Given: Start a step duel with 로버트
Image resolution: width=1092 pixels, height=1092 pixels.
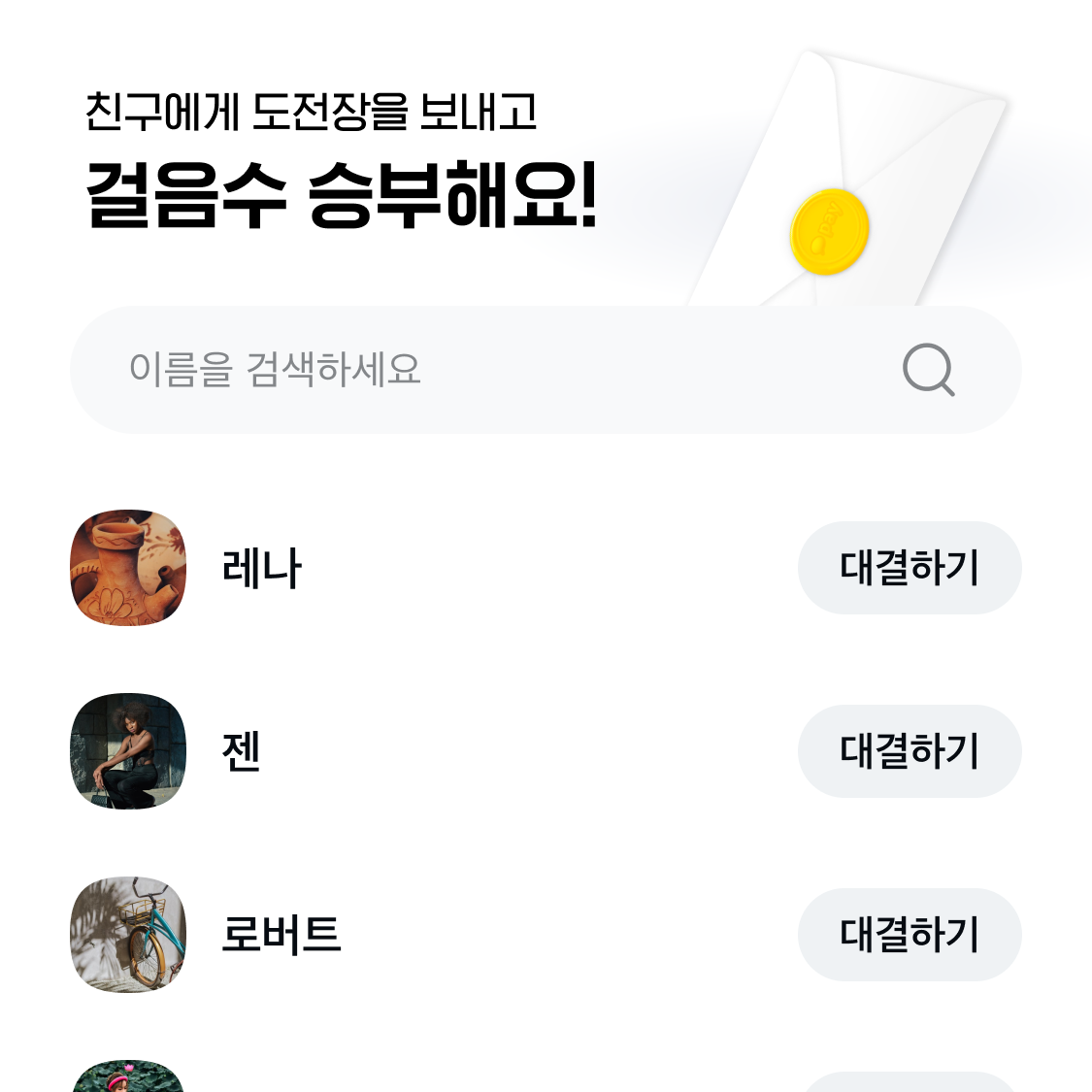Looking at the screenshot, I should 909,935.
